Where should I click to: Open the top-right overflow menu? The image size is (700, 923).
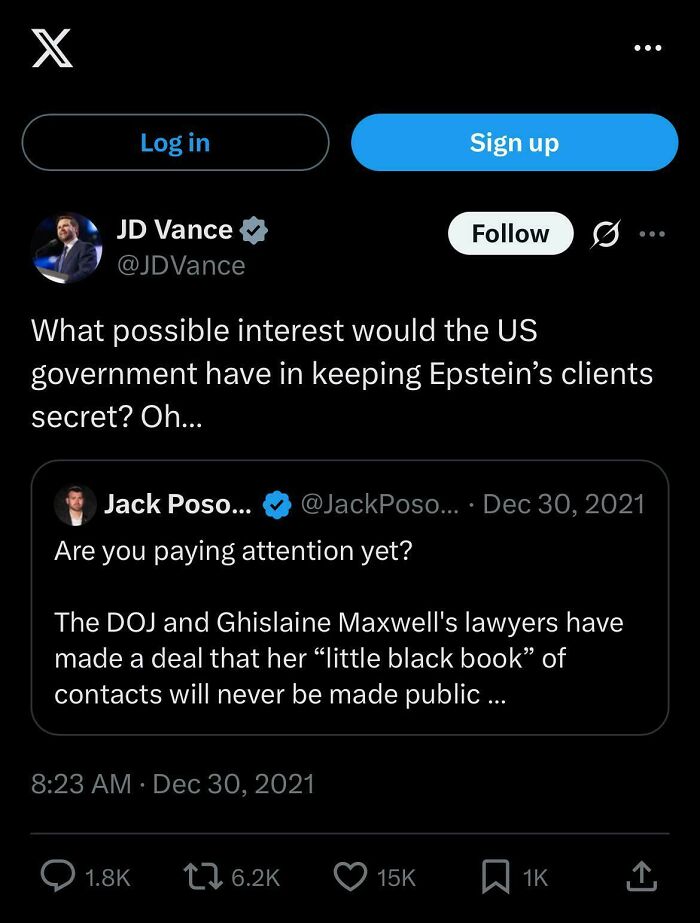coord(647,48)
